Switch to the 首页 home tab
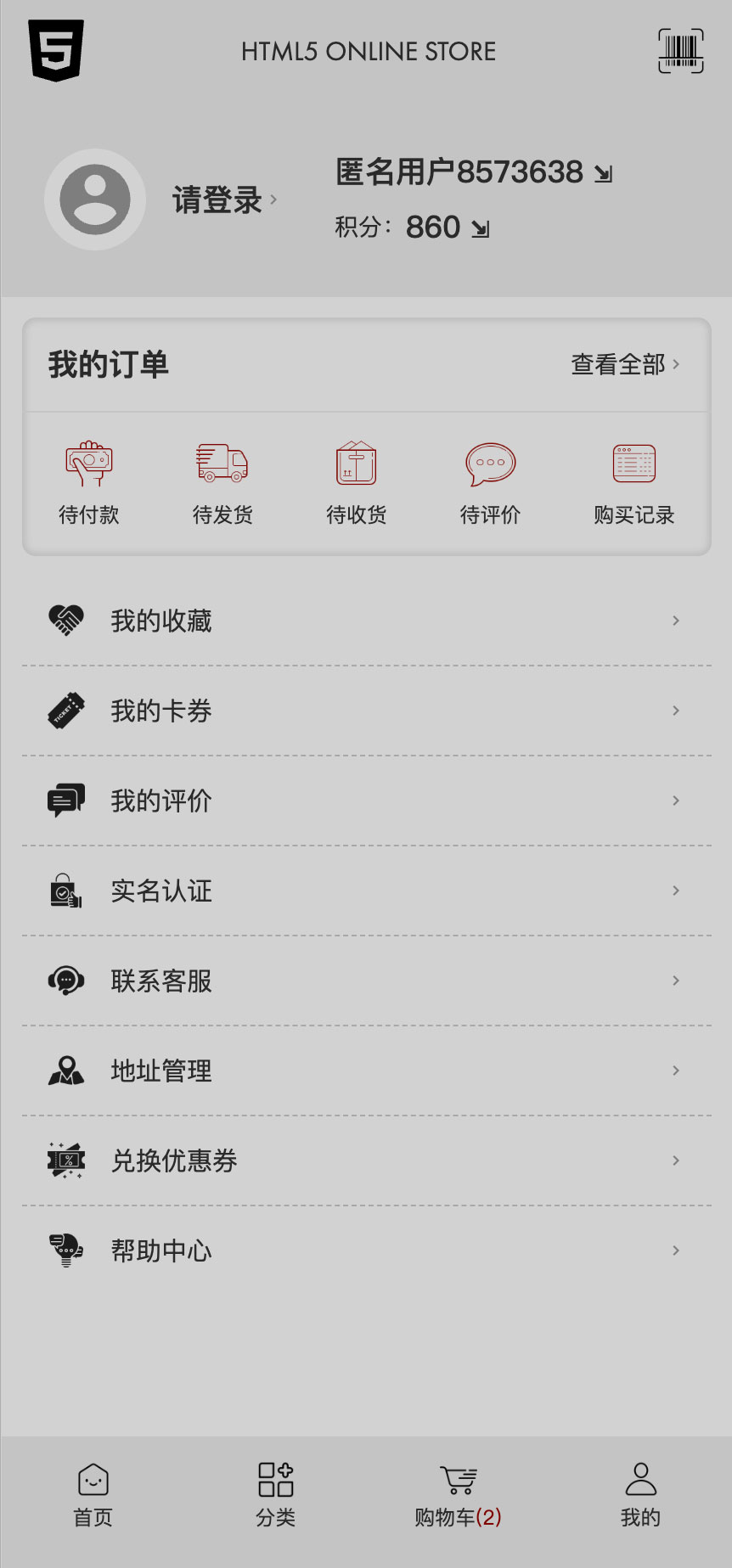732x1568 pixels. coord(93,1495)
